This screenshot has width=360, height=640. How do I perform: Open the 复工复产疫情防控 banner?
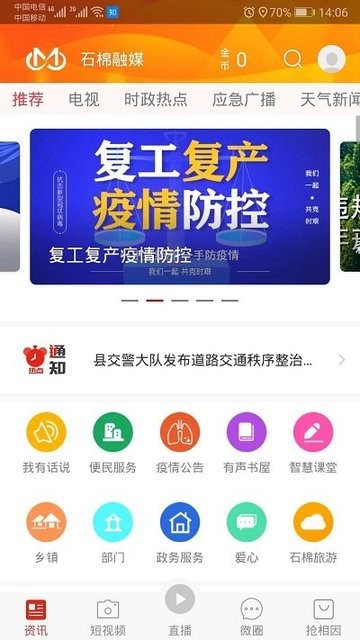[x=180, y=207]
